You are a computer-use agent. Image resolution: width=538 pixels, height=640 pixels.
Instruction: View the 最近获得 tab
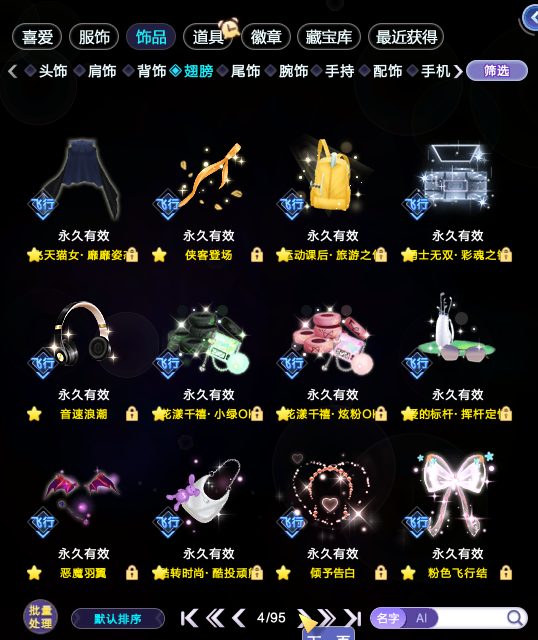coord(406,37)
